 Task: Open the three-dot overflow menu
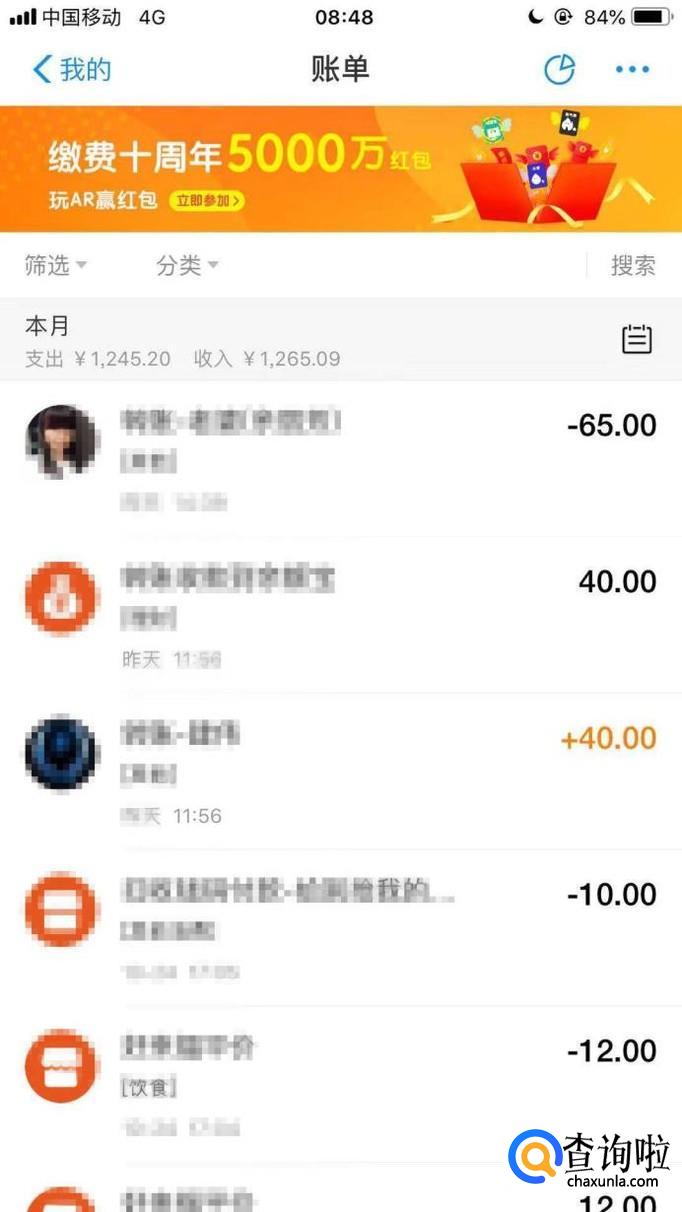click(x=632, y=69)
